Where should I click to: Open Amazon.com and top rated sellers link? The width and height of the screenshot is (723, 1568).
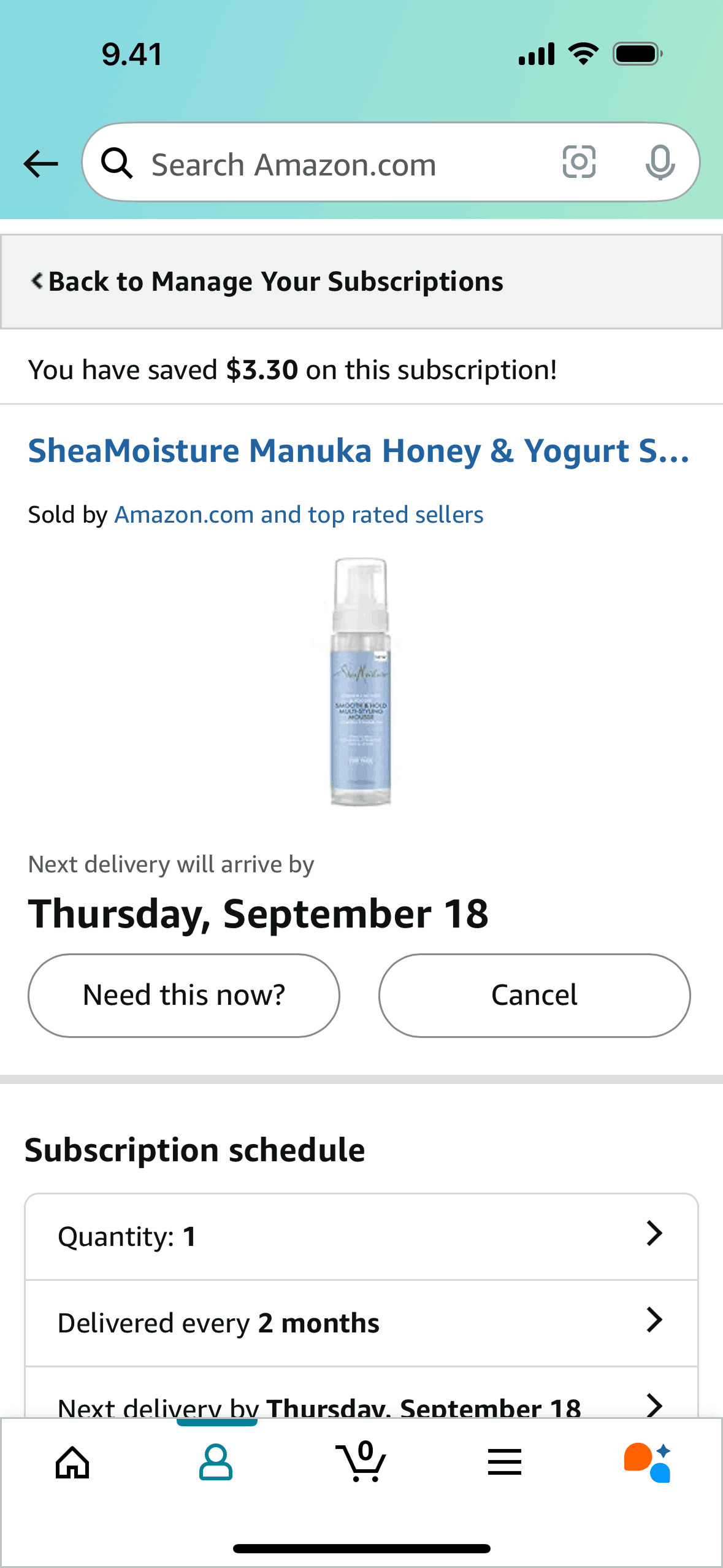pos(299,515)
